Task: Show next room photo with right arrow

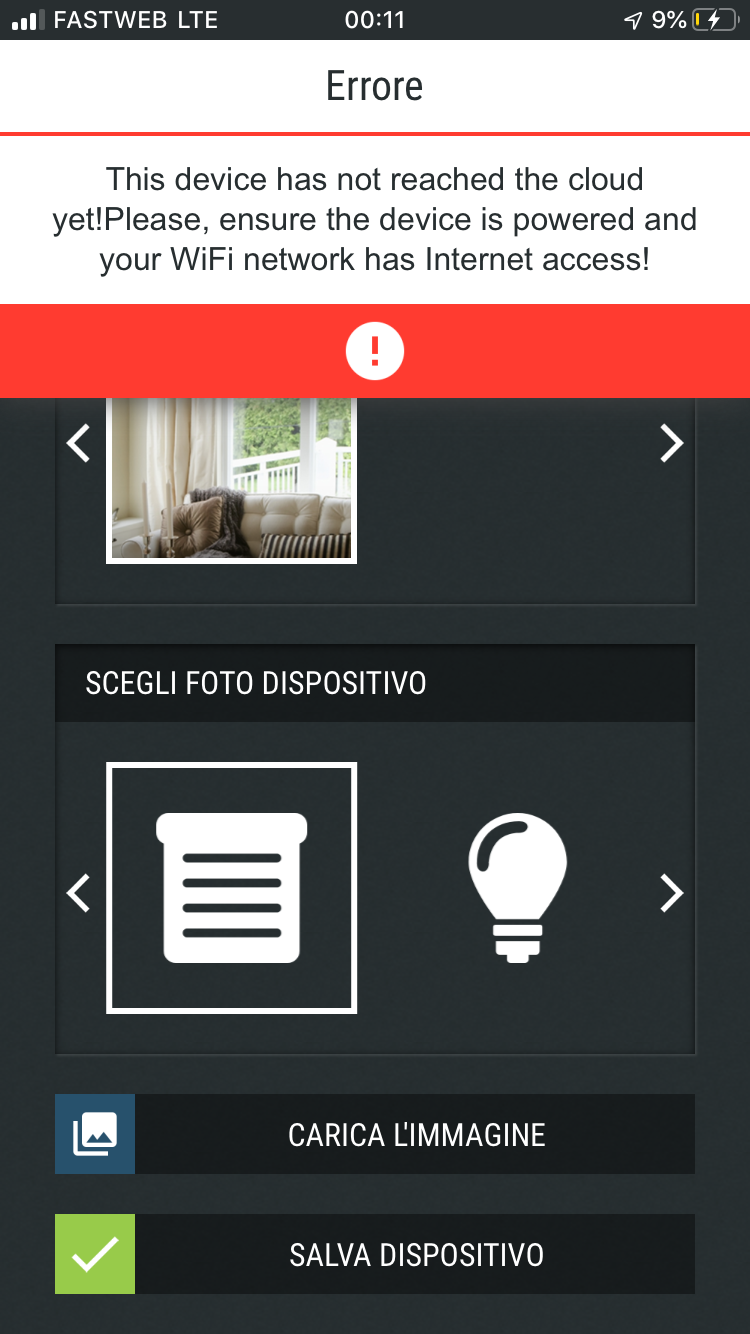Action: click(x=671, y=443)
